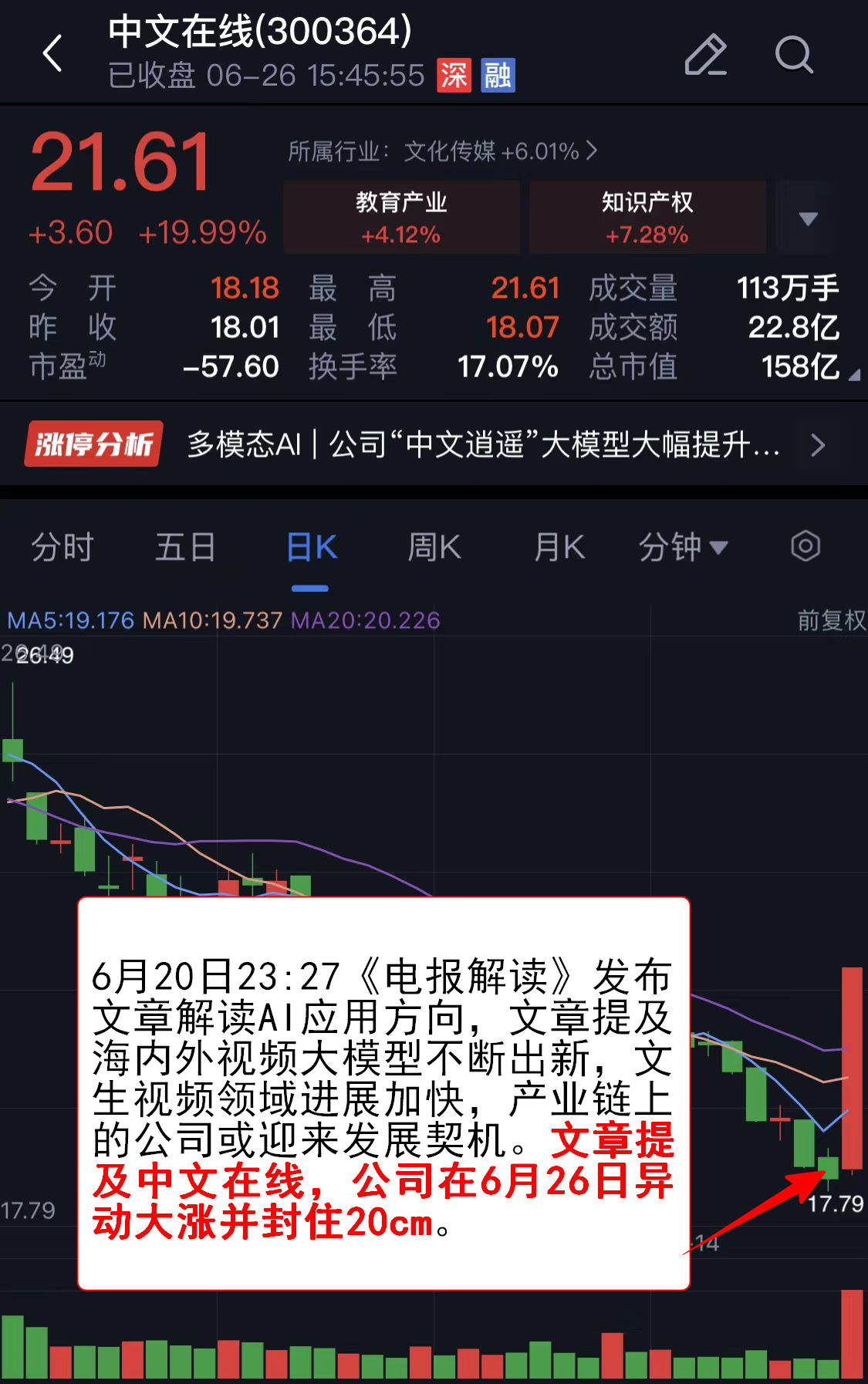
Task: Open the 教育产业 concept chip
Action: 401,217
